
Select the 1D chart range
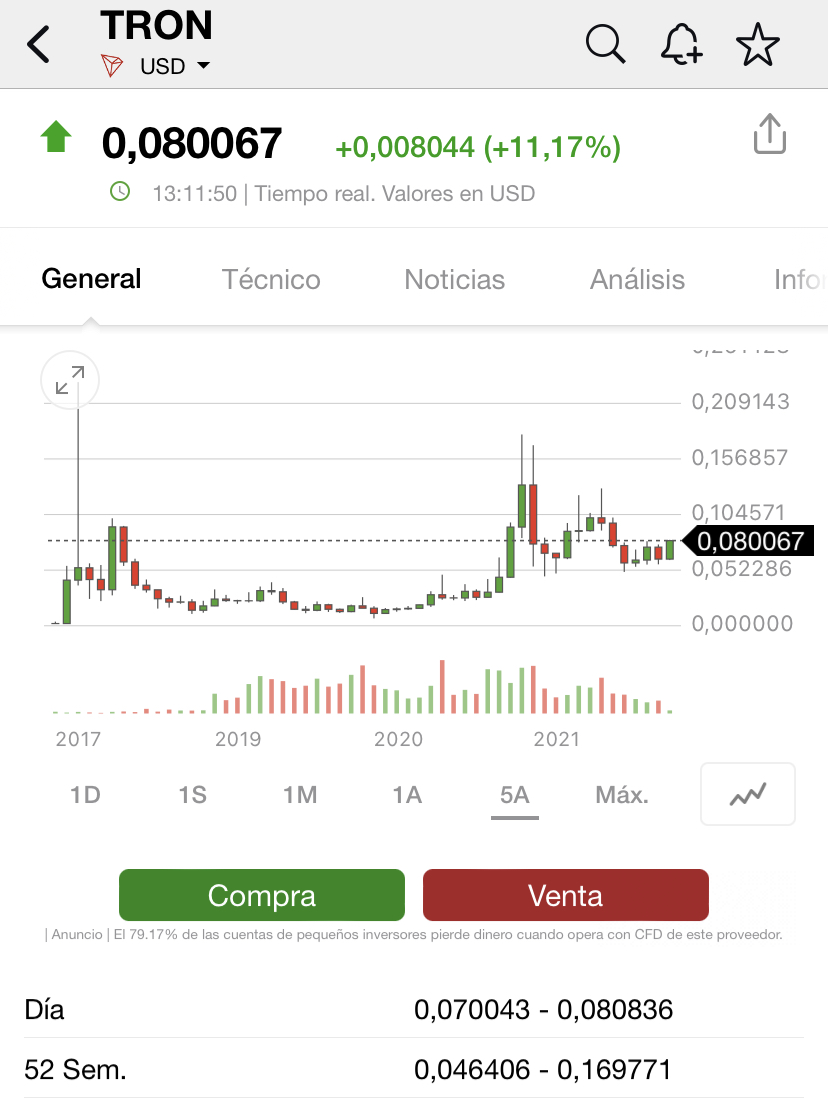[85, 795]
